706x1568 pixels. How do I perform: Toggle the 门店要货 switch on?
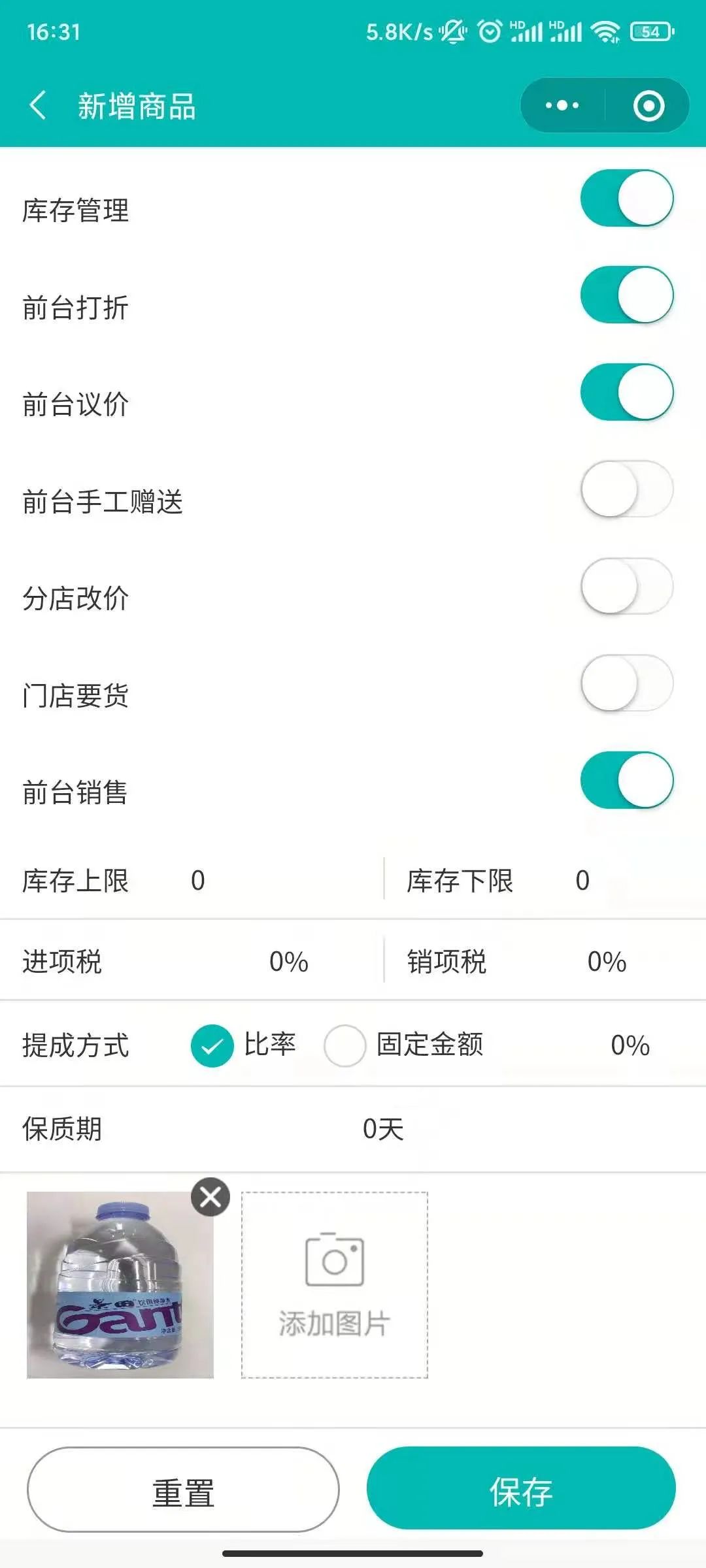click(x=626, y=683)
